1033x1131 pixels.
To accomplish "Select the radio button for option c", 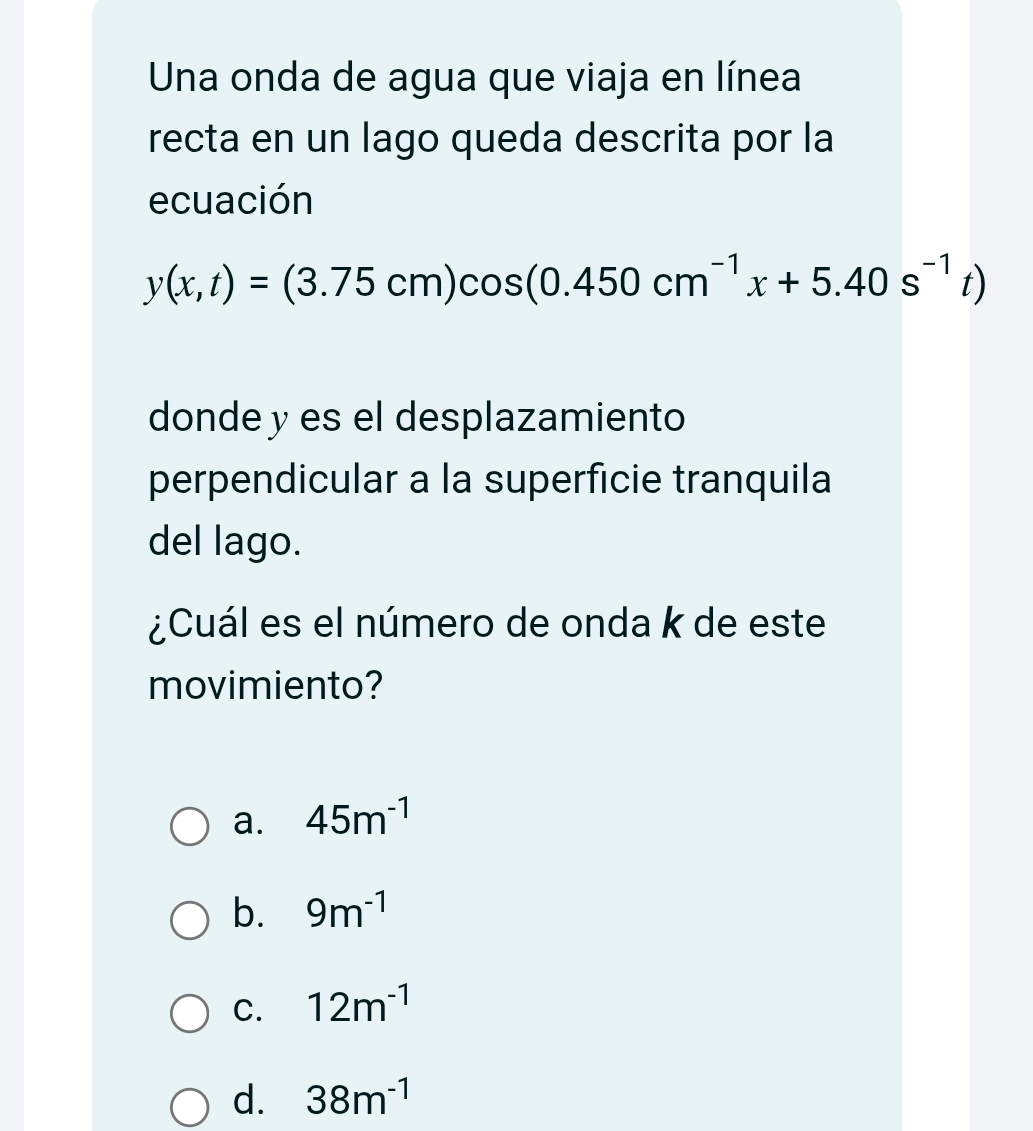I will point(188,1013).
